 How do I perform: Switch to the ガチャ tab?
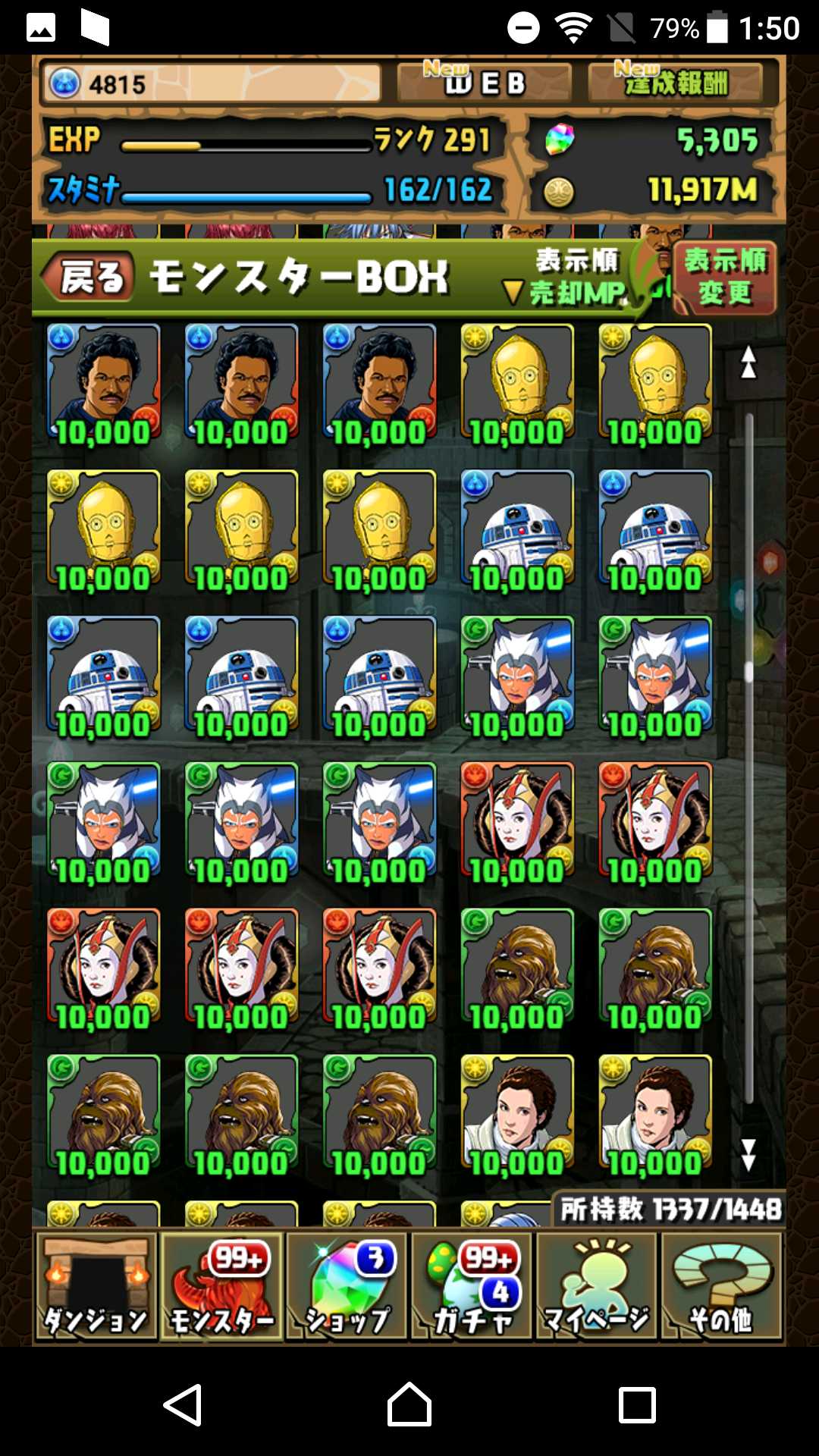472,1286
